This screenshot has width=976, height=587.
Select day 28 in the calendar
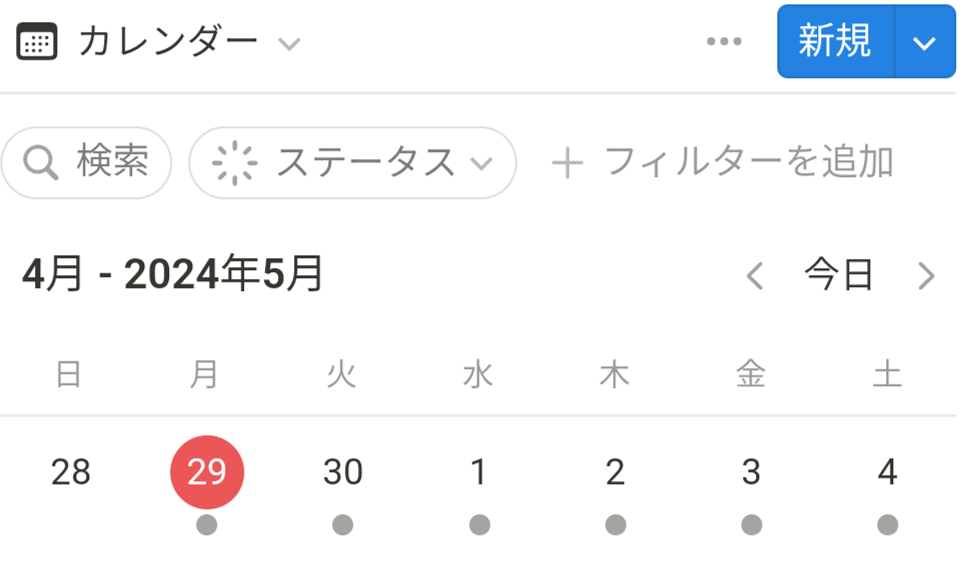(70, 472)
